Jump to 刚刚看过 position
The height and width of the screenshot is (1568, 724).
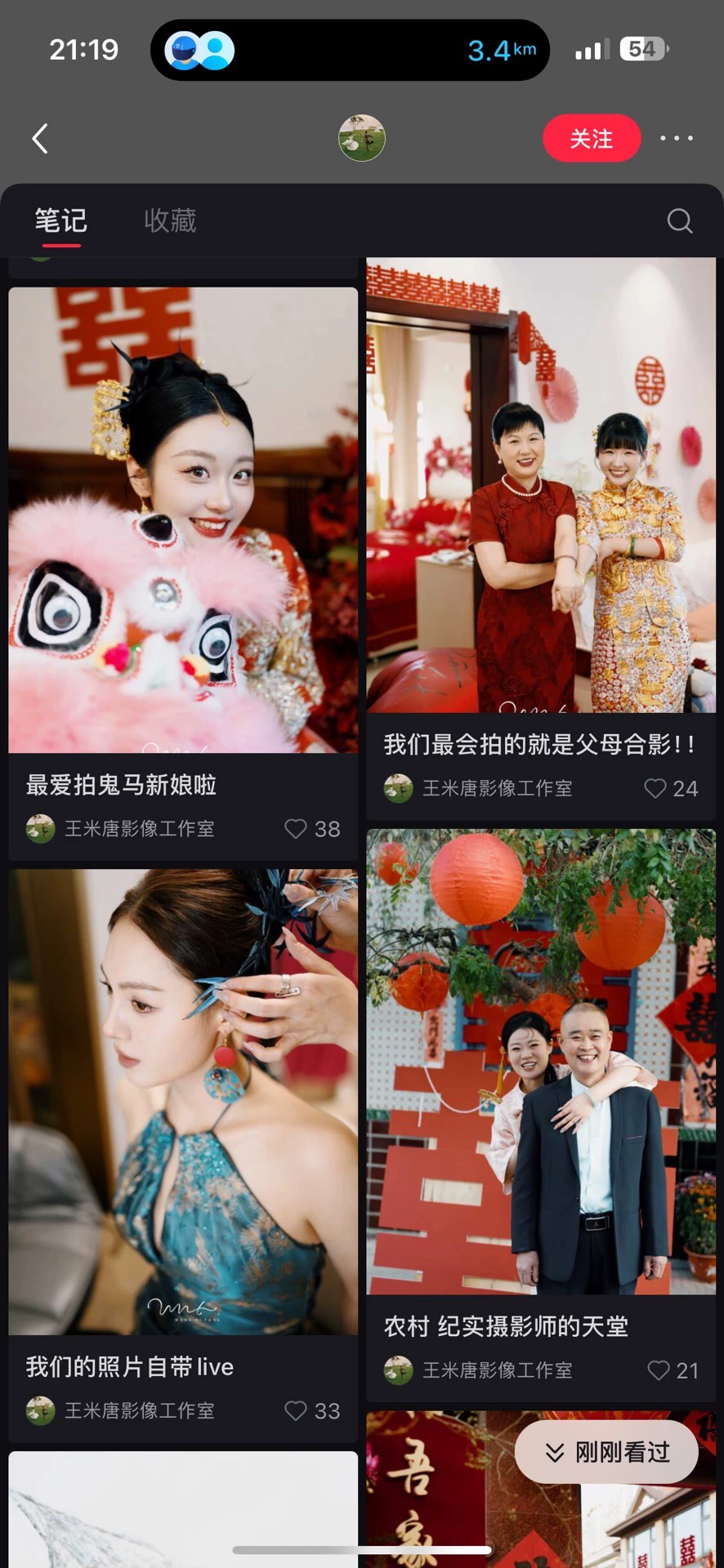coord(606,1451)
